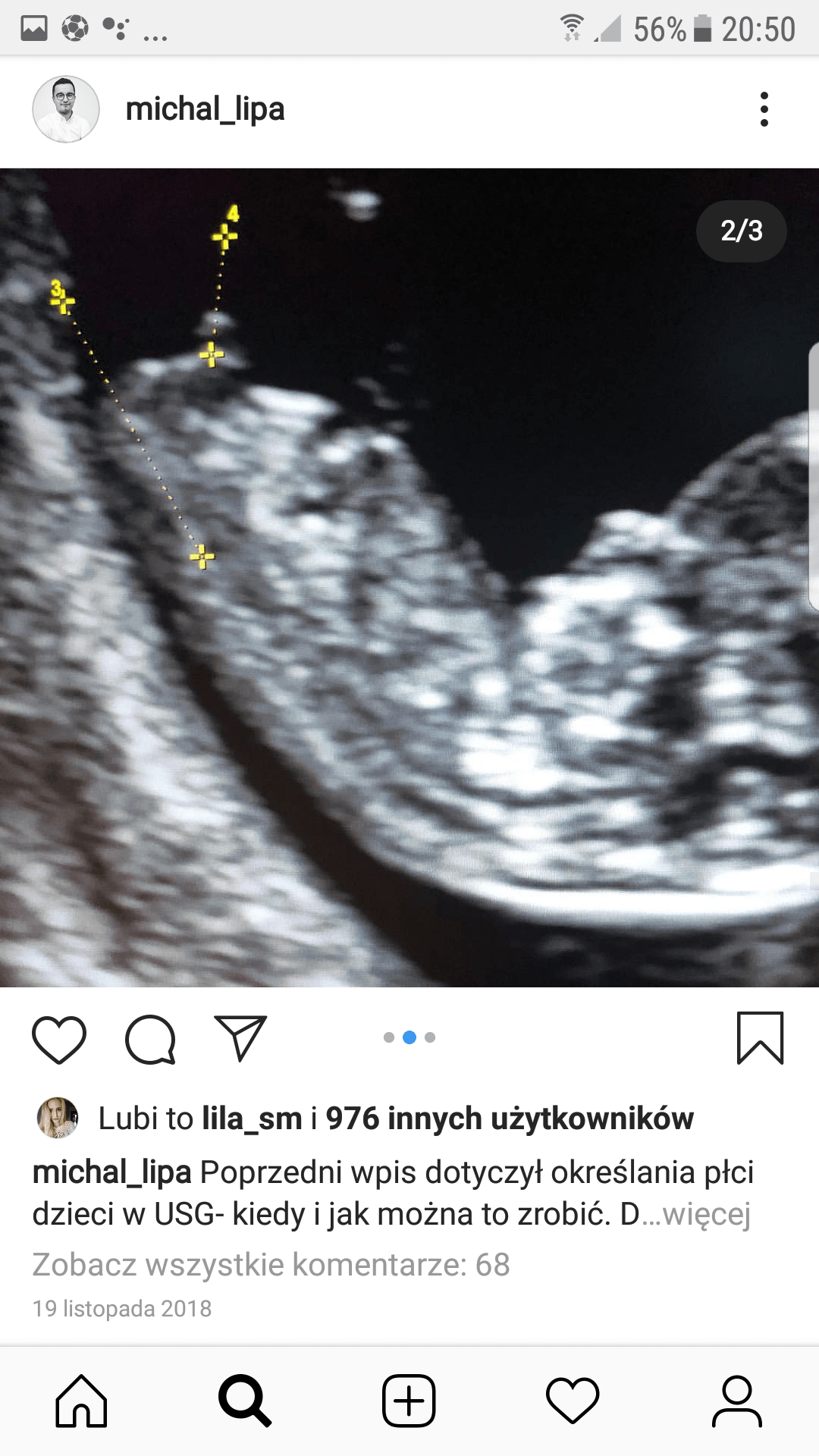The width and height of the screenshot is (819, 1456).
Task: Go to the Home feed tab
Action: (82, 1401)
